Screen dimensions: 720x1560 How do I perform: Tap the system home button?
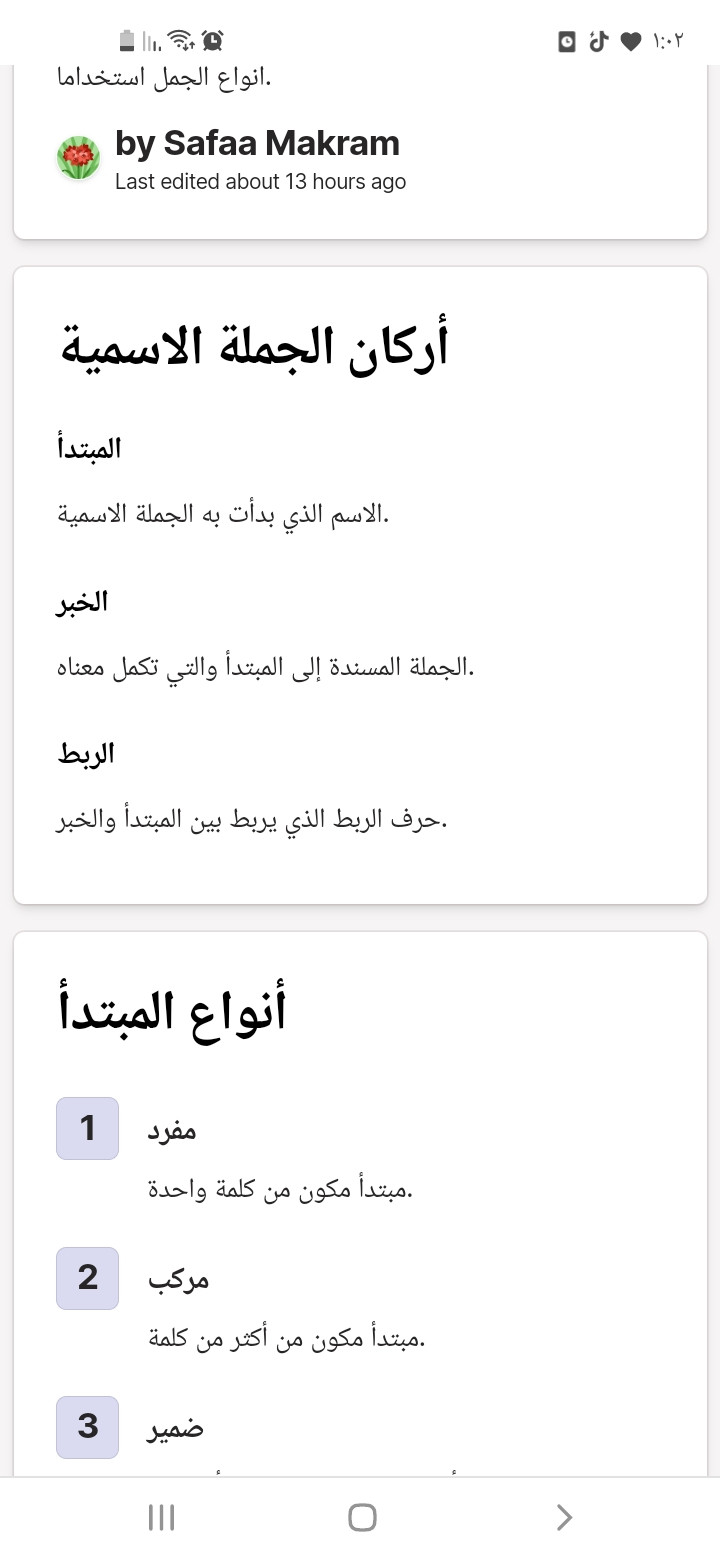click(362, 1517)
